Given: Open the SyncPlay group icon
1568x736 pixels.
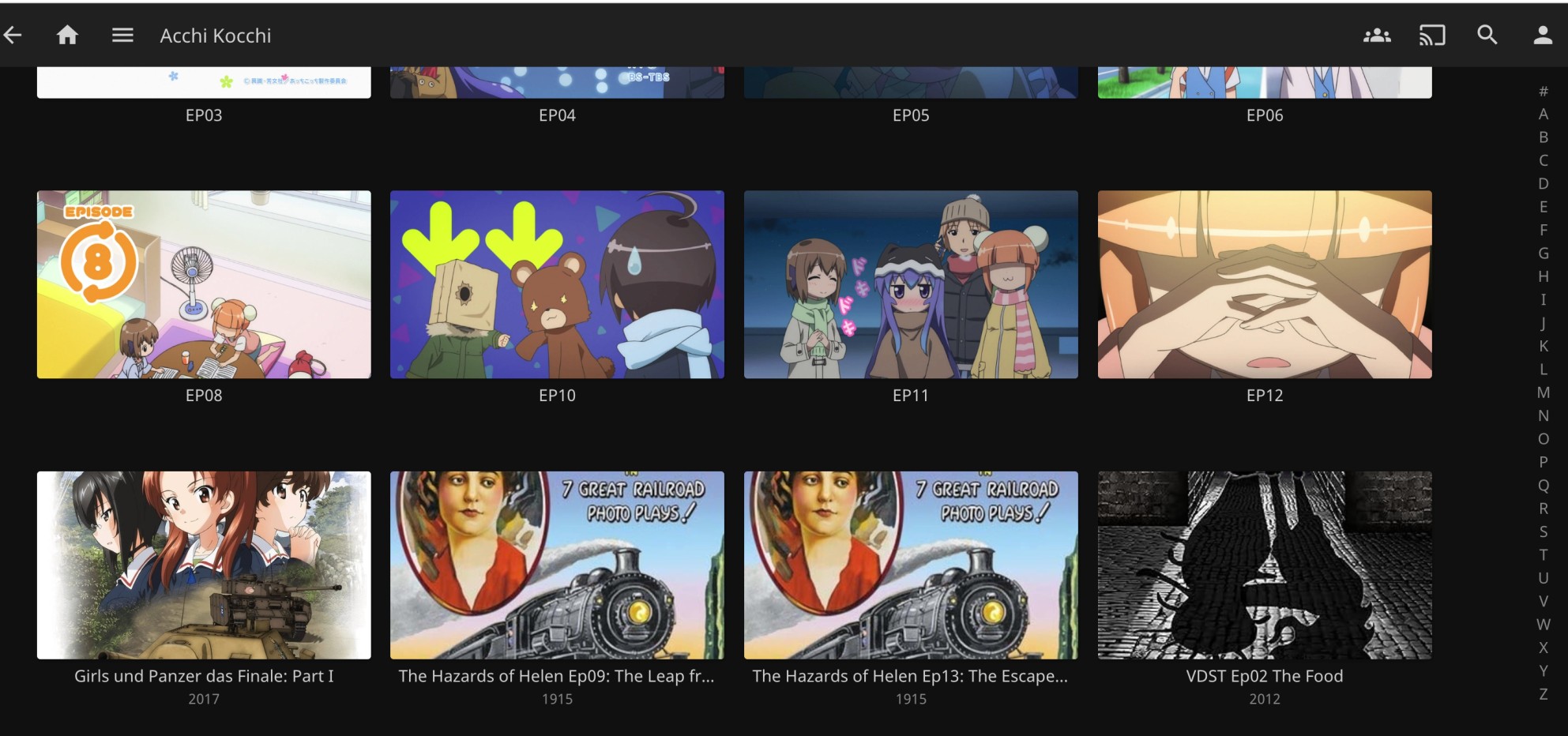Looking at the screenshot, I should 1377,36.
